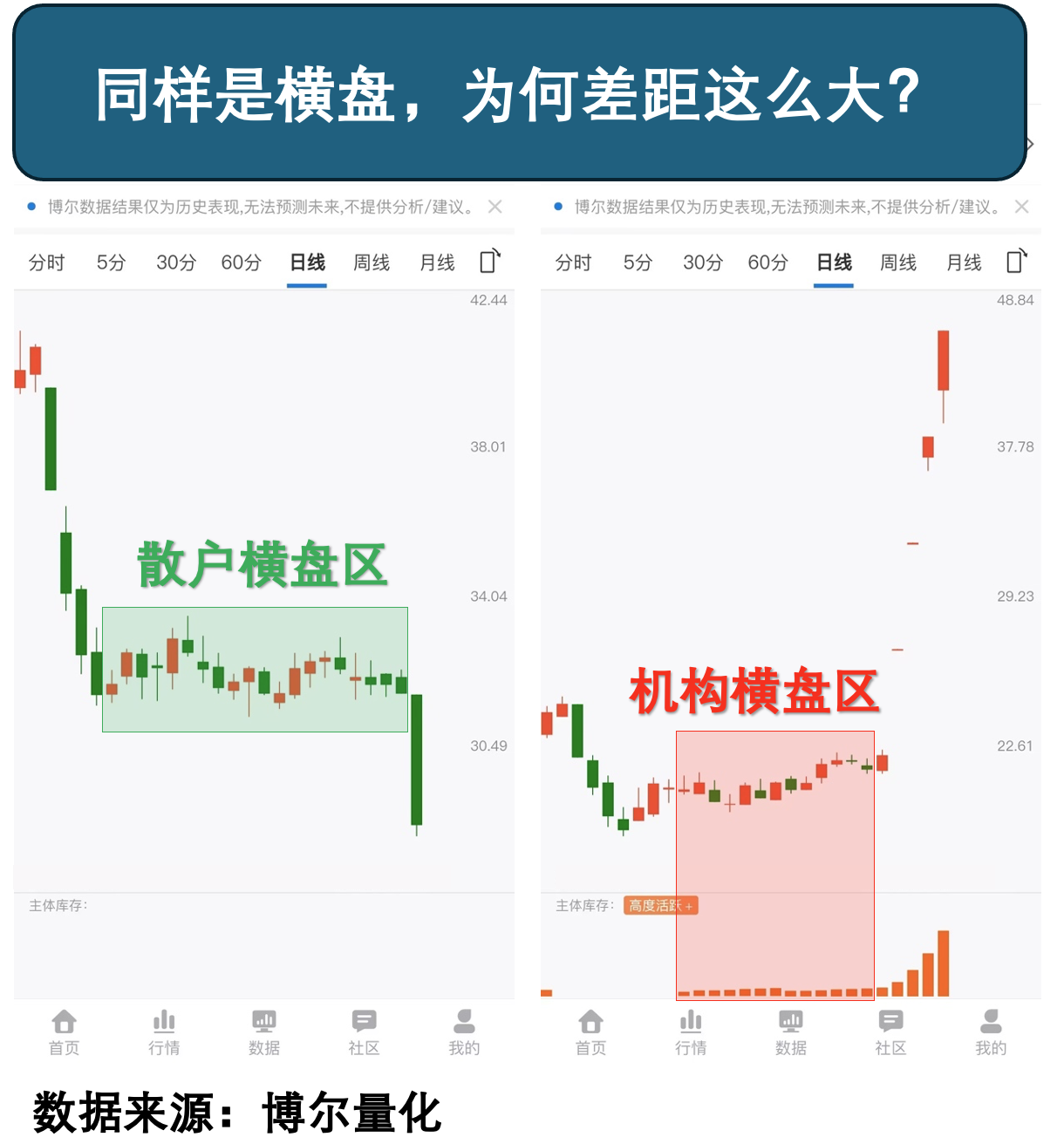1064x1144 pixels.
Task: Select the 我的 profile icon on right panel
Action: coord(990,1032)
